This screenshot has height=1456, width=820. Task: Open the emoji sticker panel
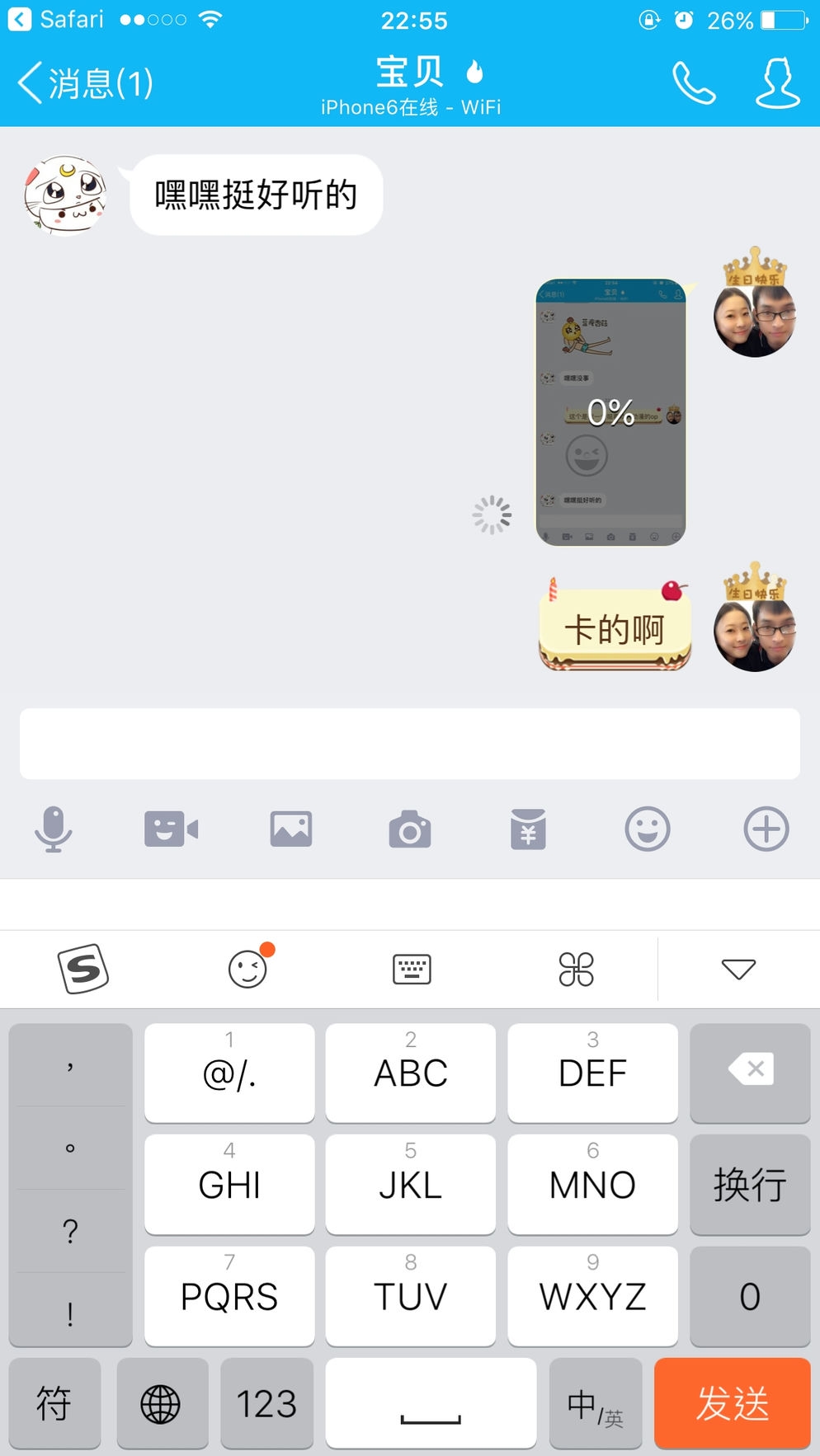[x=648, y=829]
